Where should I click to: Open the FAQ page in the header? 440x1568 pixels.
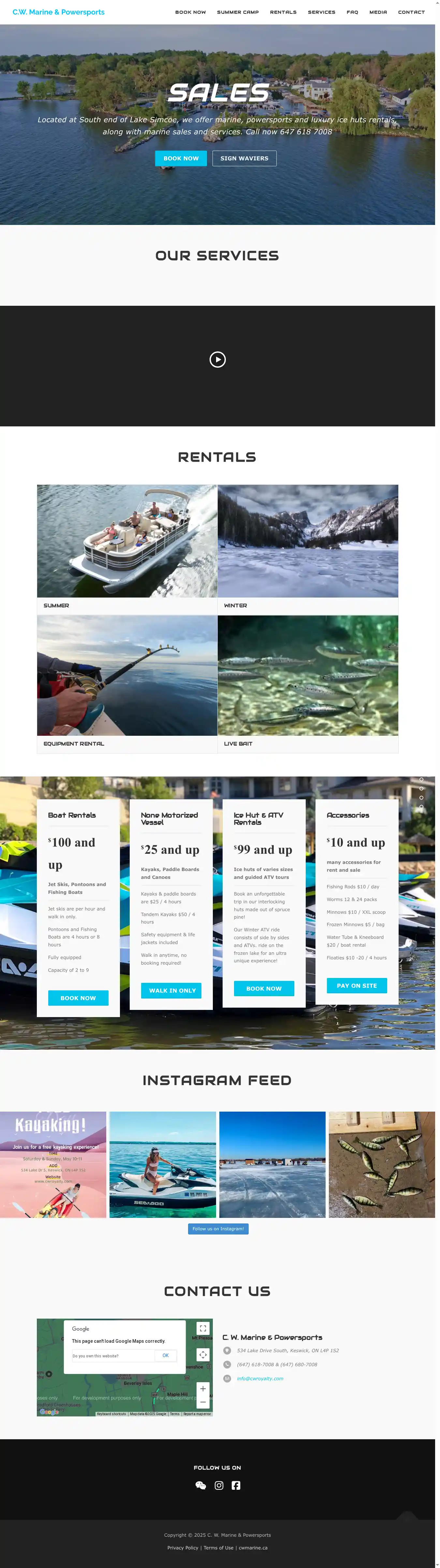click(352, 12)
